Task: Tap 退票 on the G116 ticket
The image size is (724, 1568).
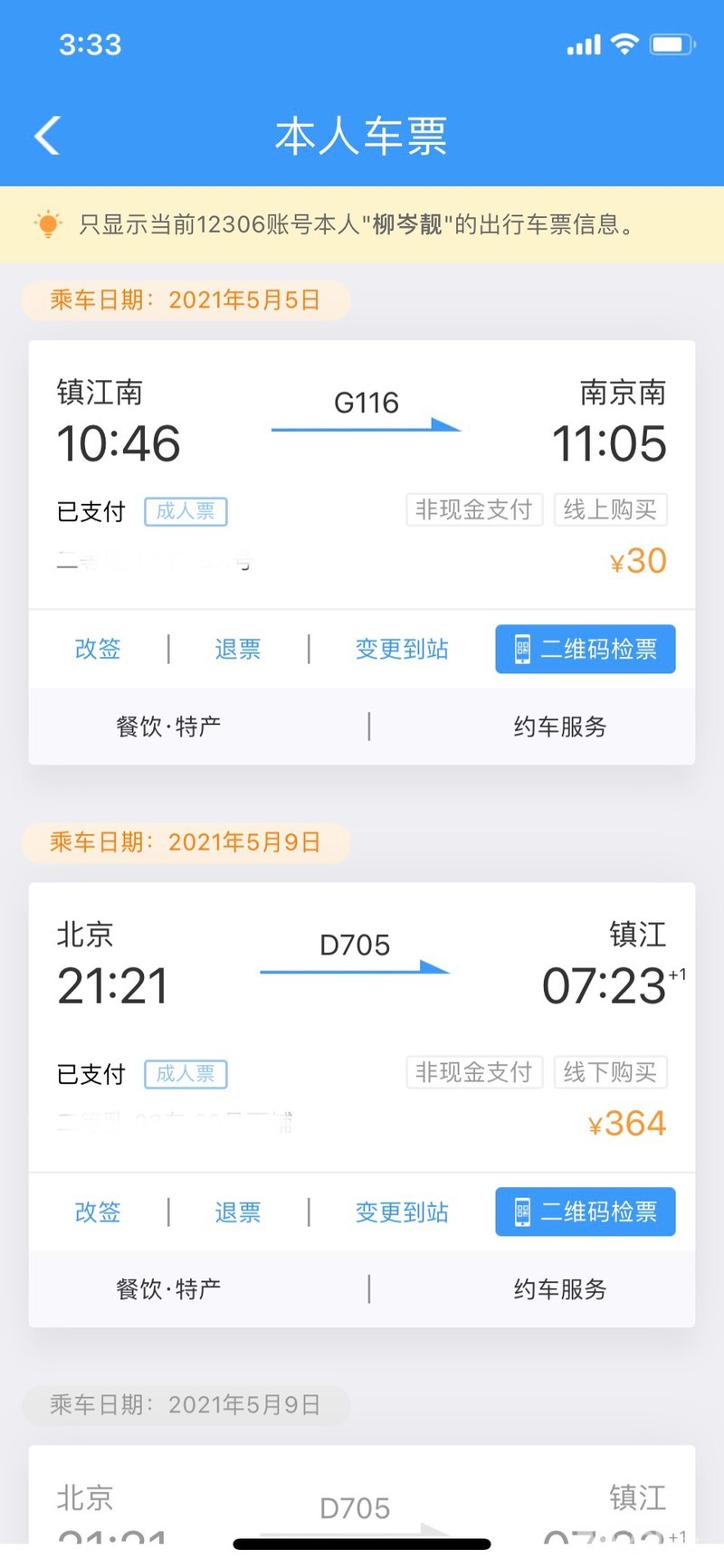Action: pos(238,649)
